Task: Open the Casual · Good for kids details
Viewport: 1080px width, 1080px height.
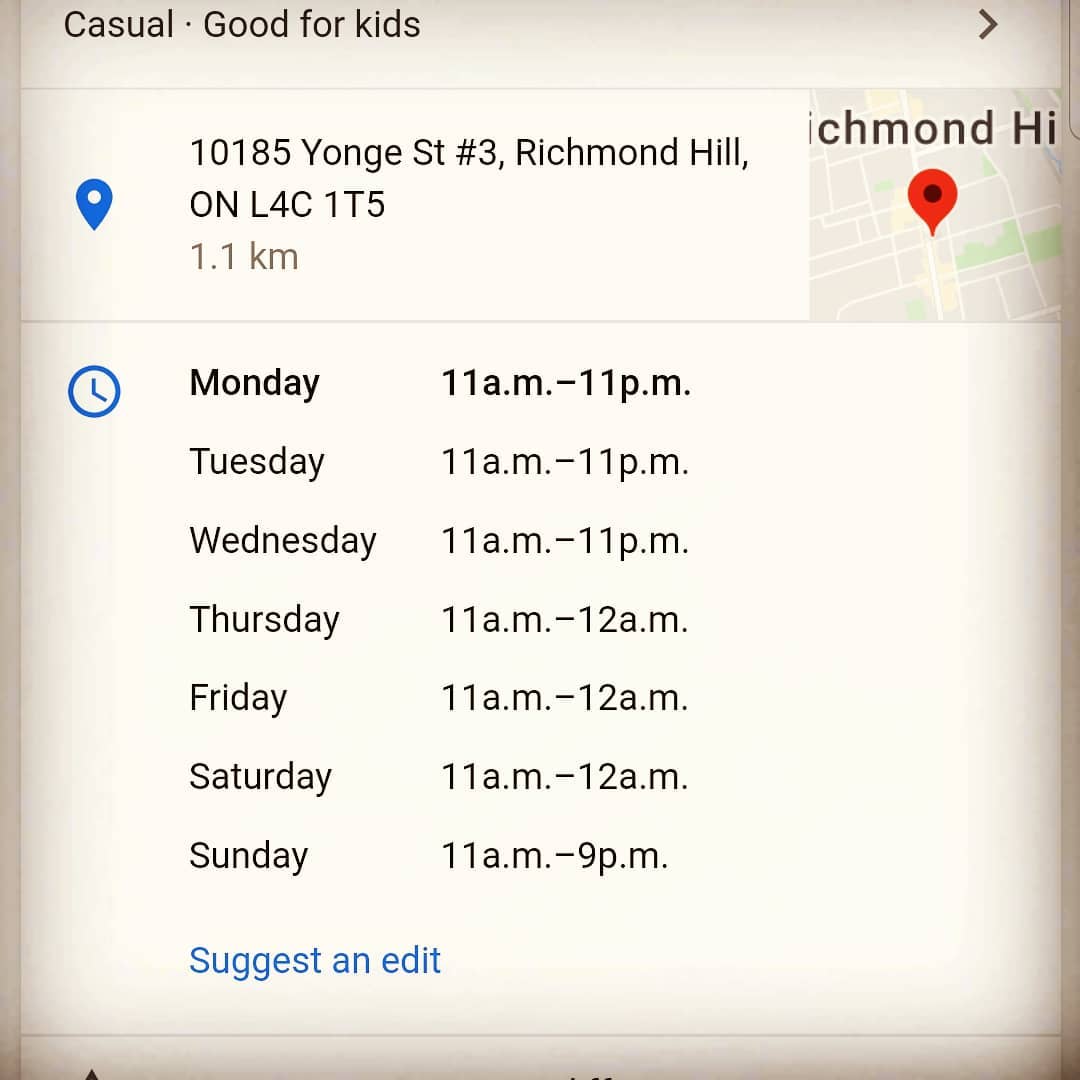Action: (540, 24)
